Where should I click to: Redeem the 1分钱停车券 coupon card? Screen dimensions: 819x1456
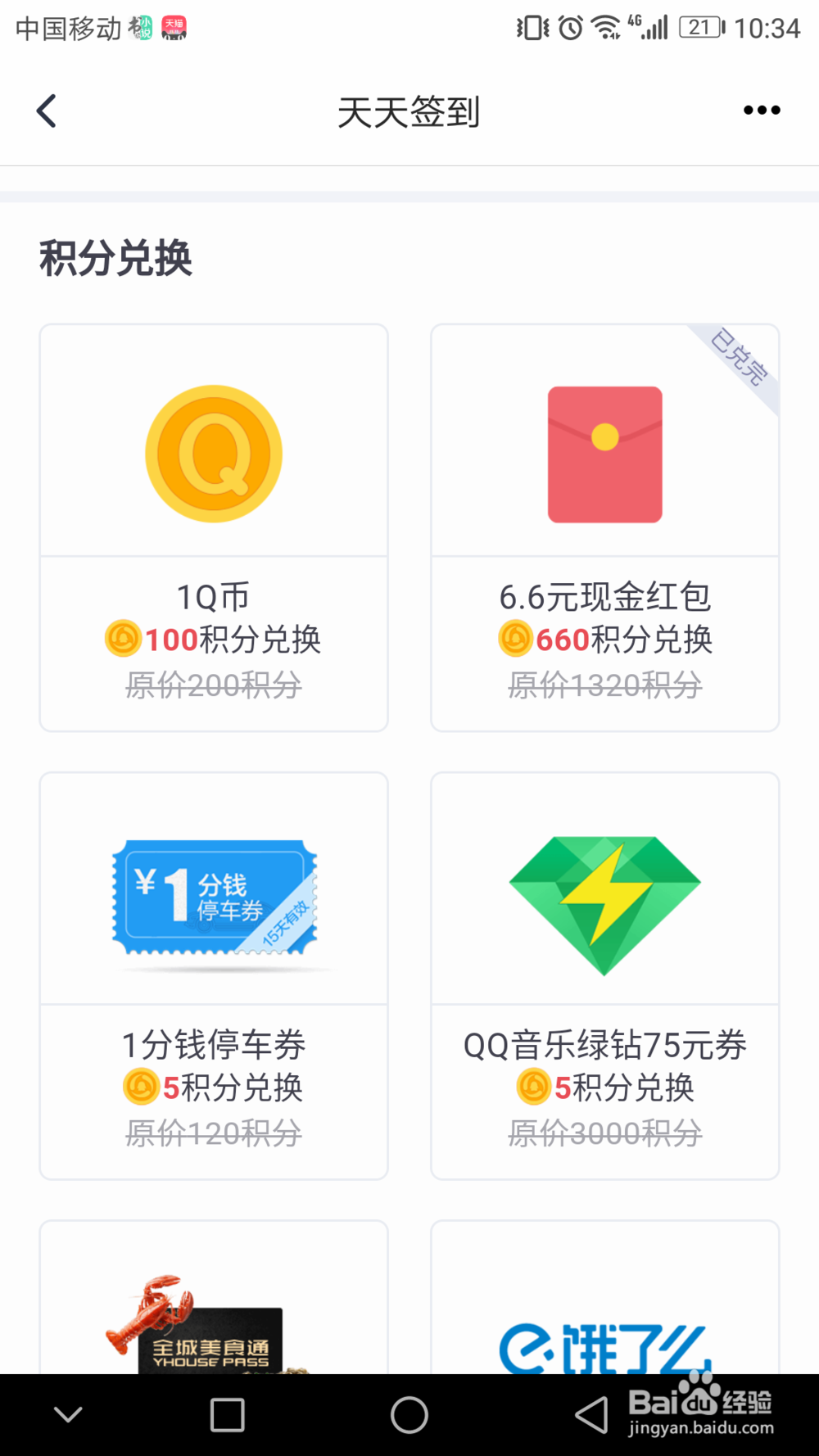pos(214,974)
